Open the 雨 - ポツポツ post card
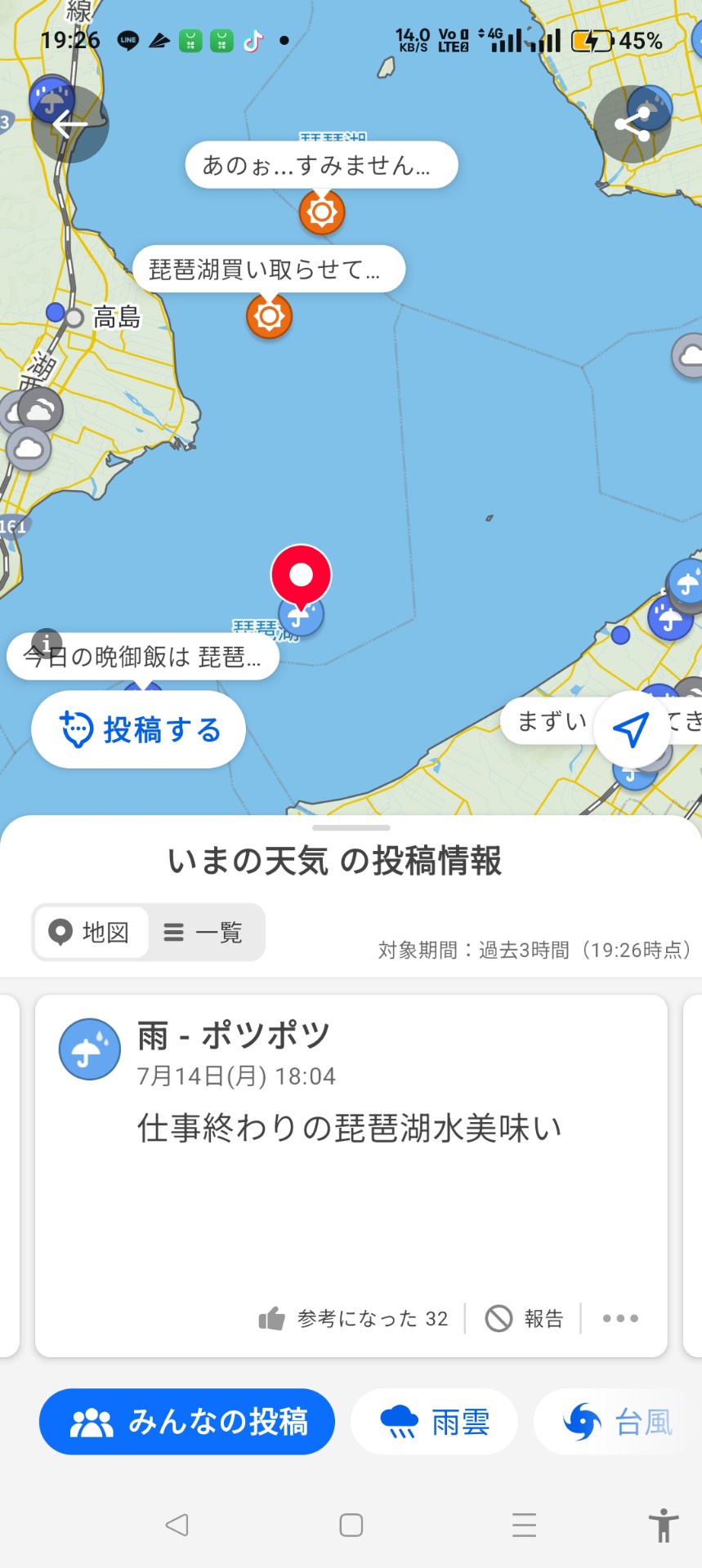The width and height of the screenshot is (702, 1568). pyautogui.click(x=351, y=1176)
